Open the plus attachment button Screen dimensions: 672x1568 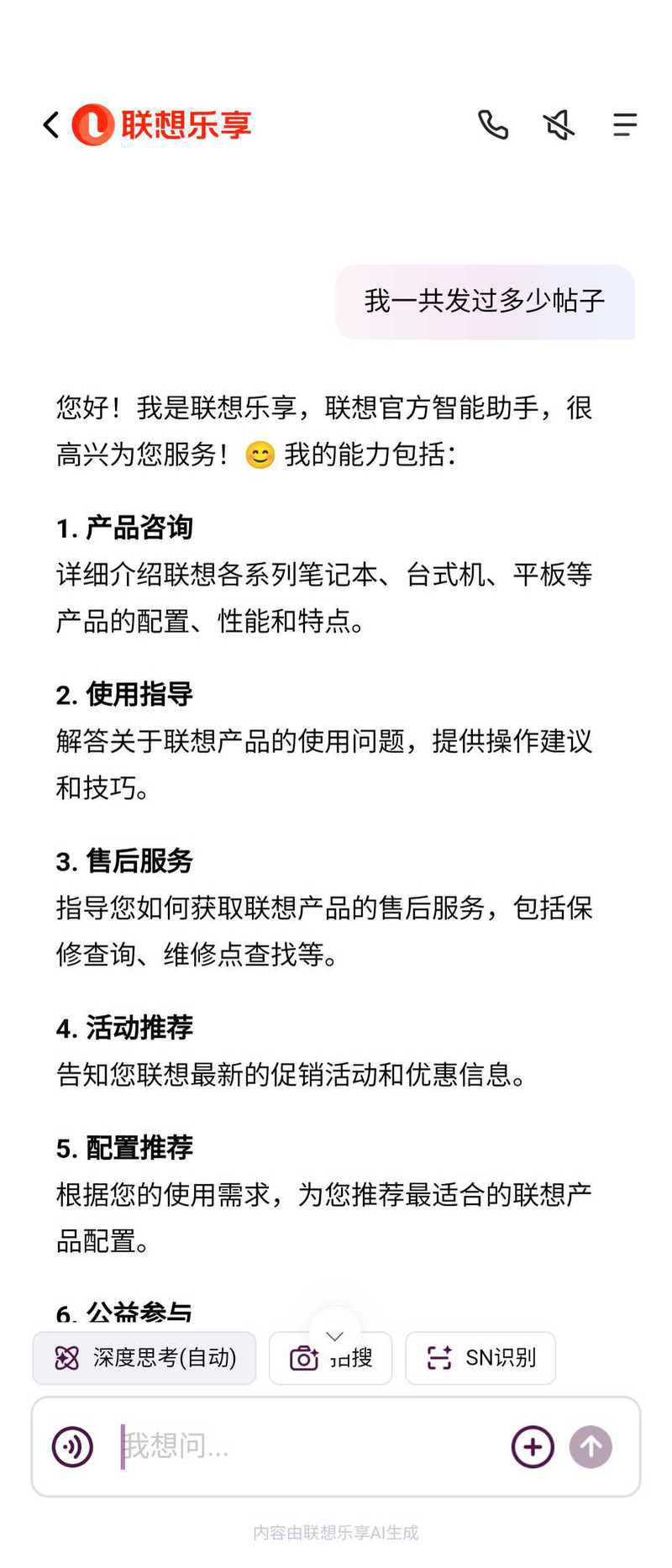click(533, 1447)
